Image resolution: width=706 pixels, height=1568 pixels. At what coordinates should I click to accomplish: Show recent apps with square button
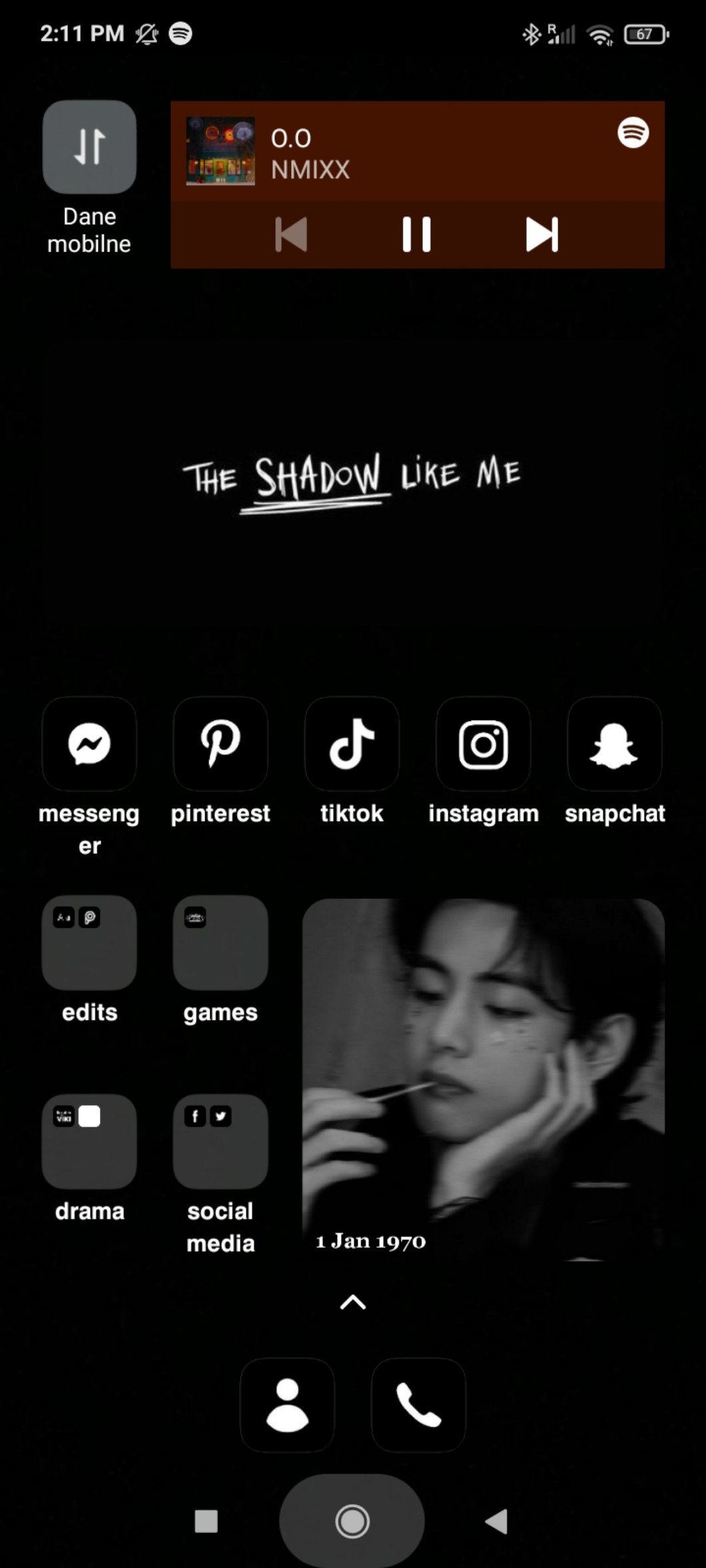[x=206, y=1521]
